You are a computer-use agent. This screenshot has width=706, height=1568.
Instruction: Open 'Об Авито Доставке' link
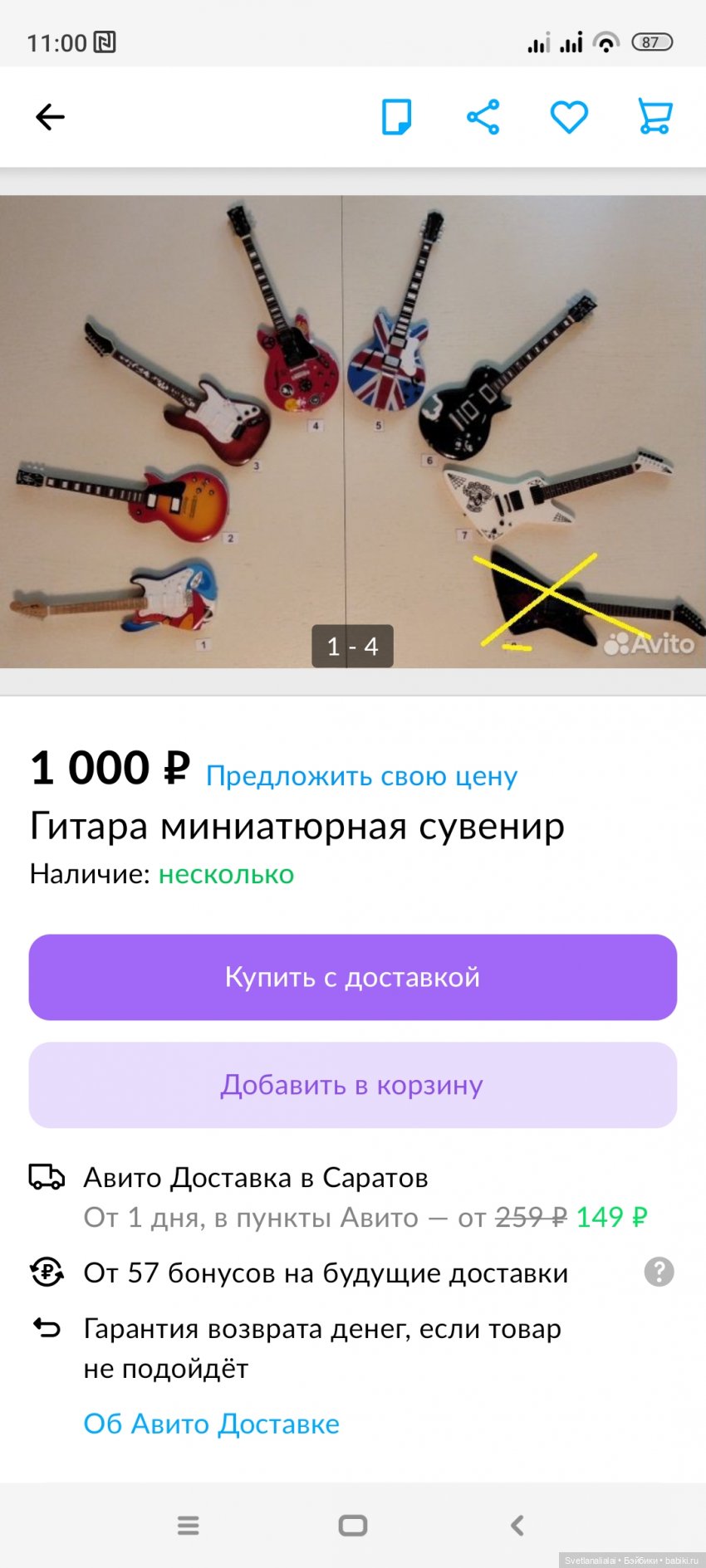click(x=212, y=1424)
